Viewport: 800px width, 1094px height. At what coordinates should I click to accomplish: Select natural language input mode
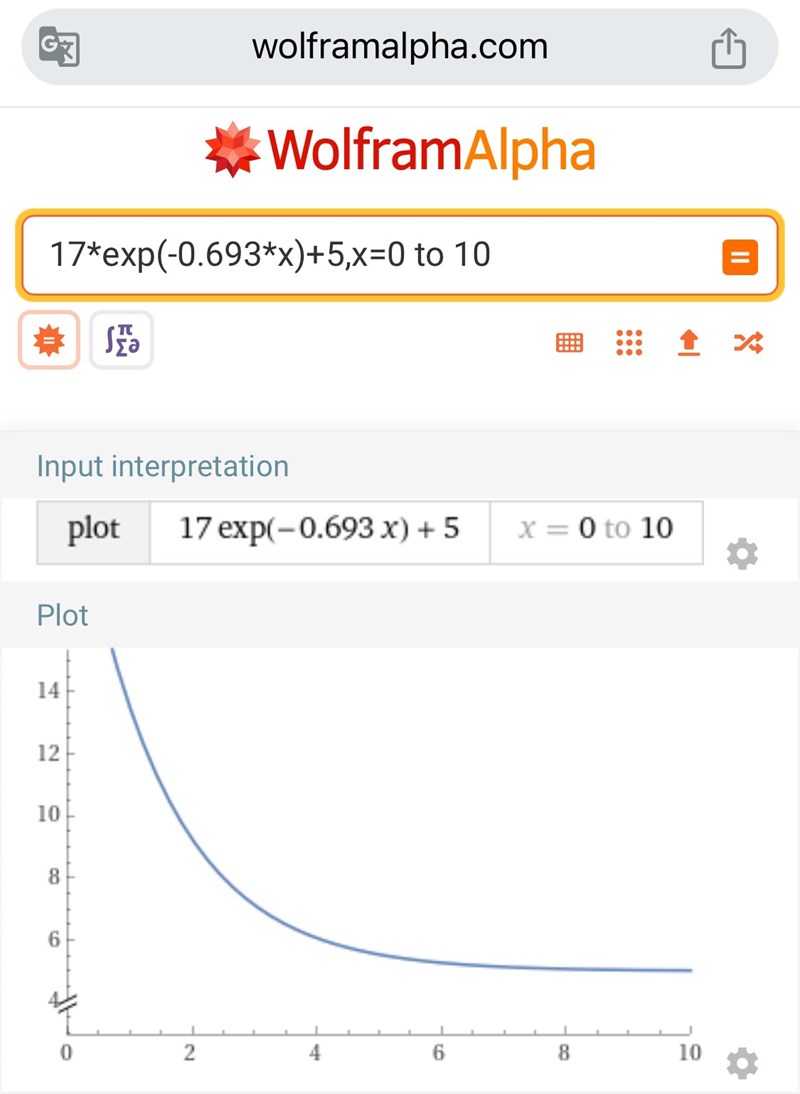click(x=49, y=341)
